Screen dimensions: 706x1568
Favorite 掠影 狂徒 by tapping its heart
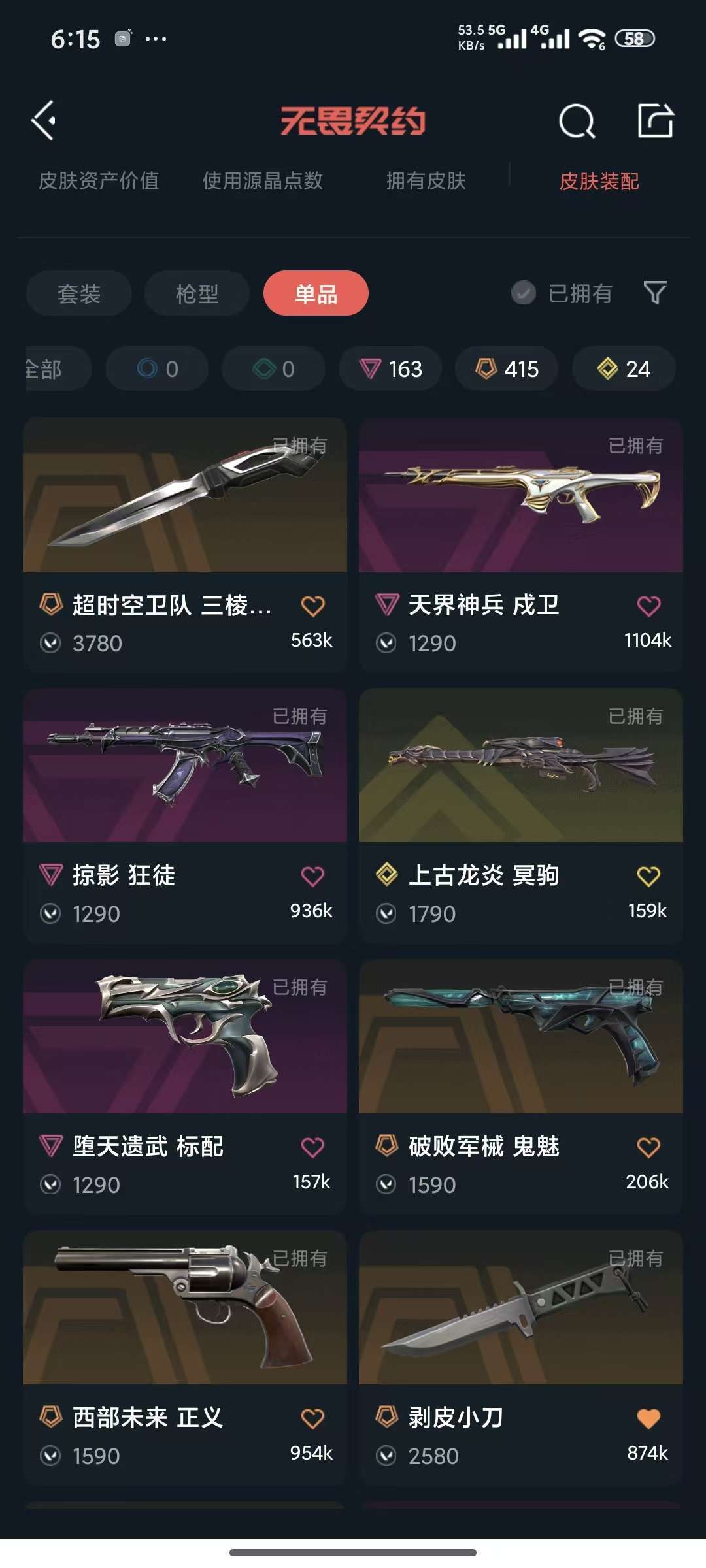point(314,875)
